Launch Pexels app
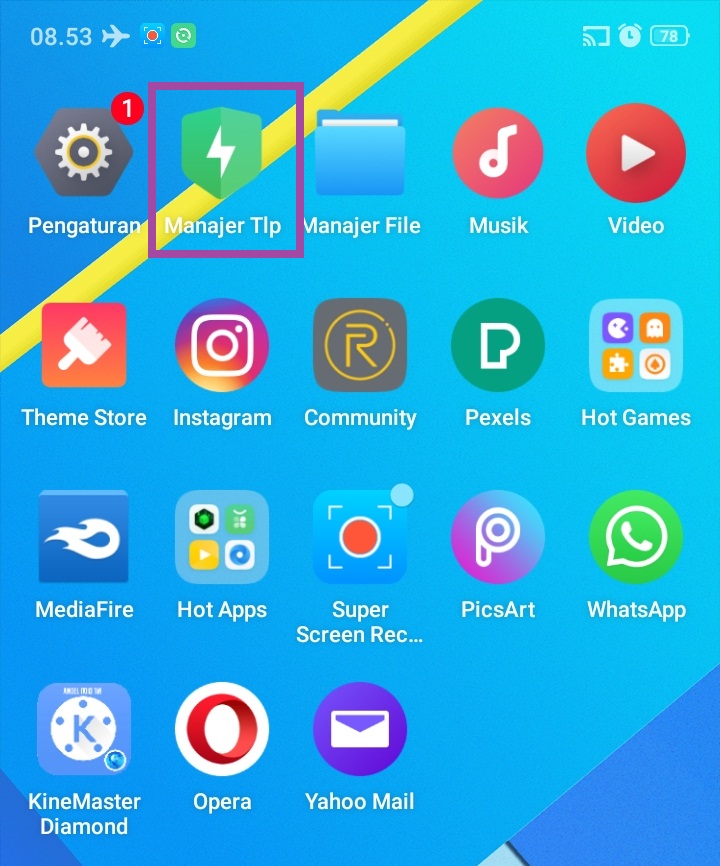This screenshot has height=866, width=720. point(498,345)
